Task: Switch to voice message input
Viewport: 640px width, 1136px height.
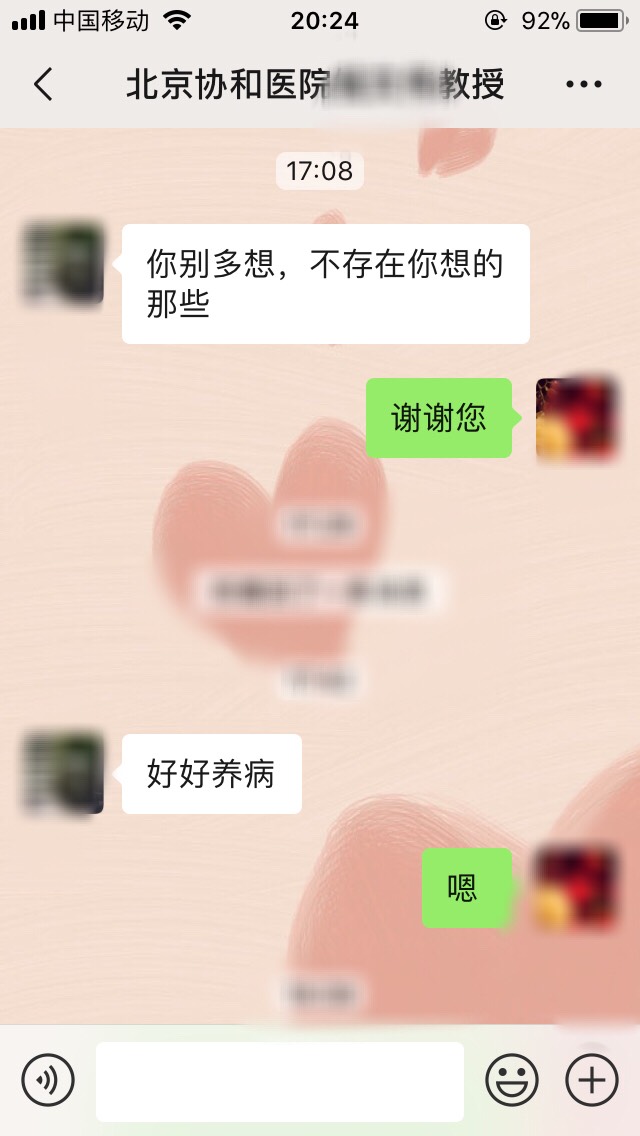Action: (48, 1081)
